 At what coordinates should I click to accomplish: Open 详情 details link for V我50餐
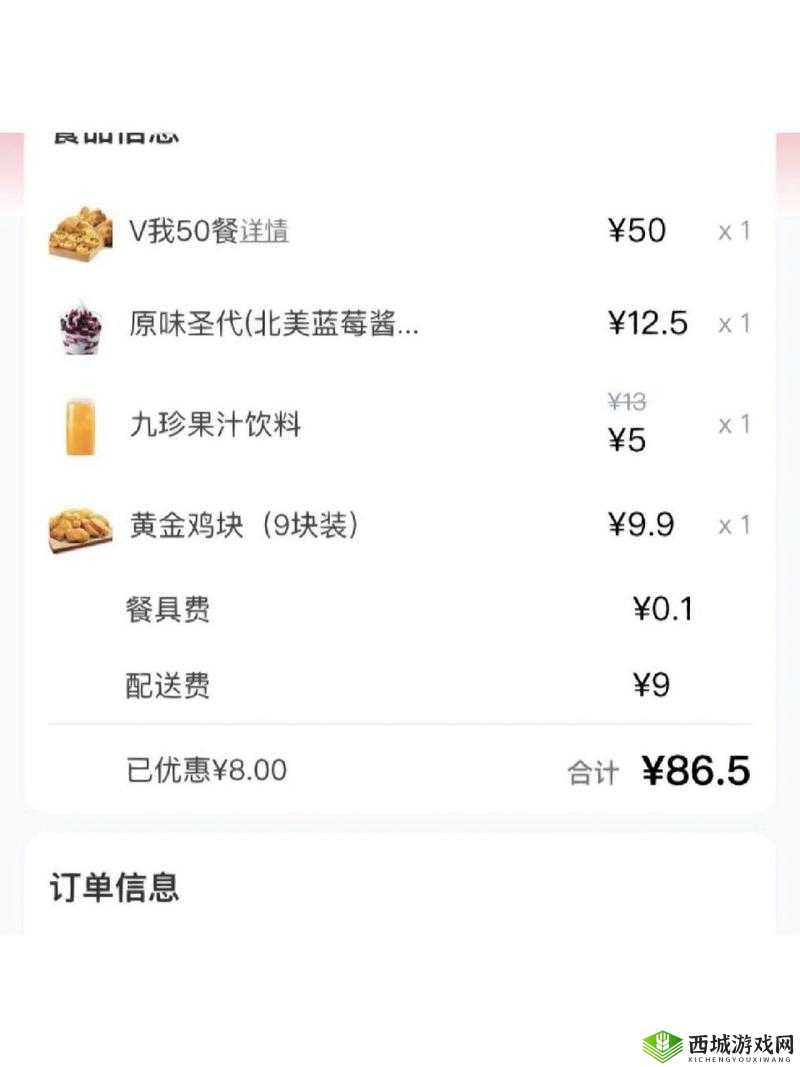coord(268,231)
